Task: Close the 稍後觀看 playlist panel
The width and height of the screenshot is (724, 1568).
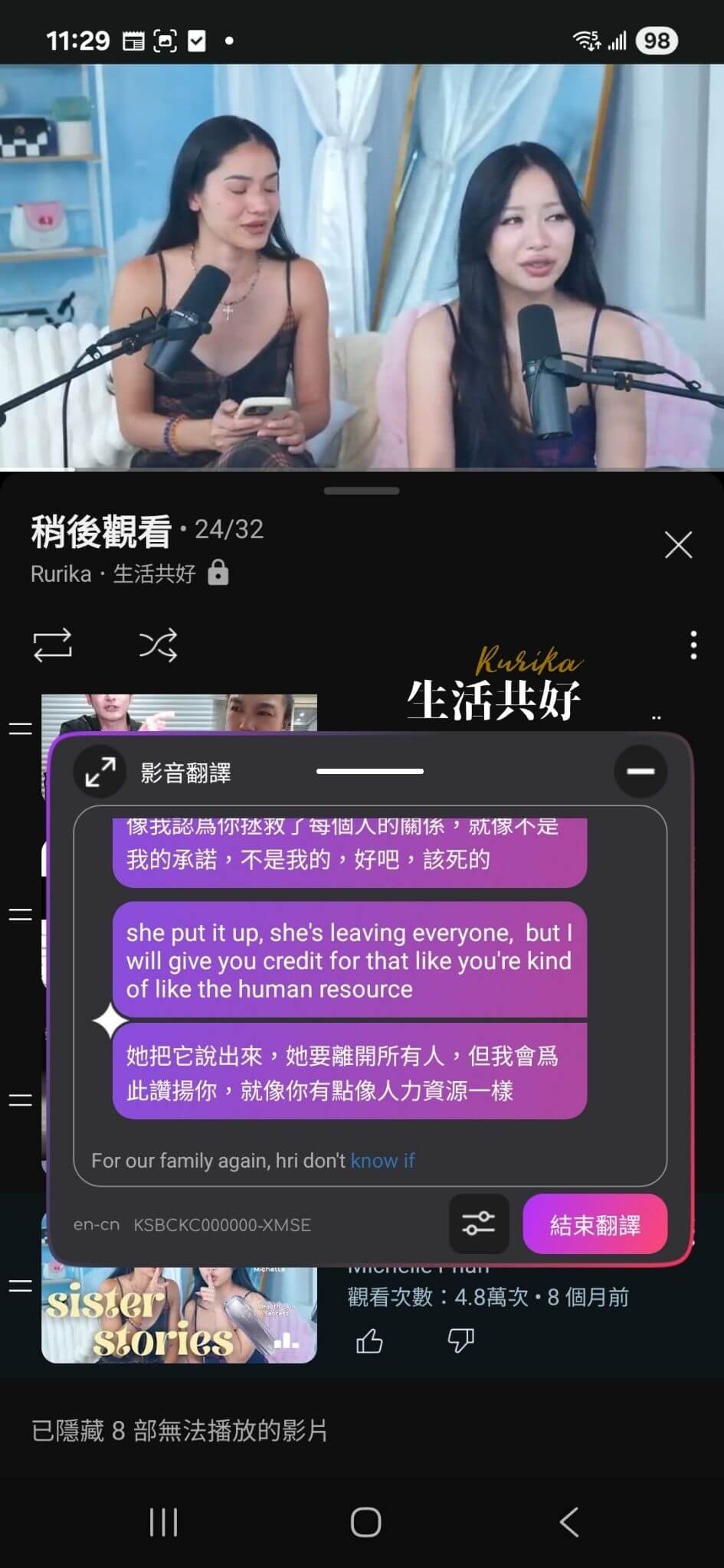Action: pyautogui.click(x=678, y=545)
